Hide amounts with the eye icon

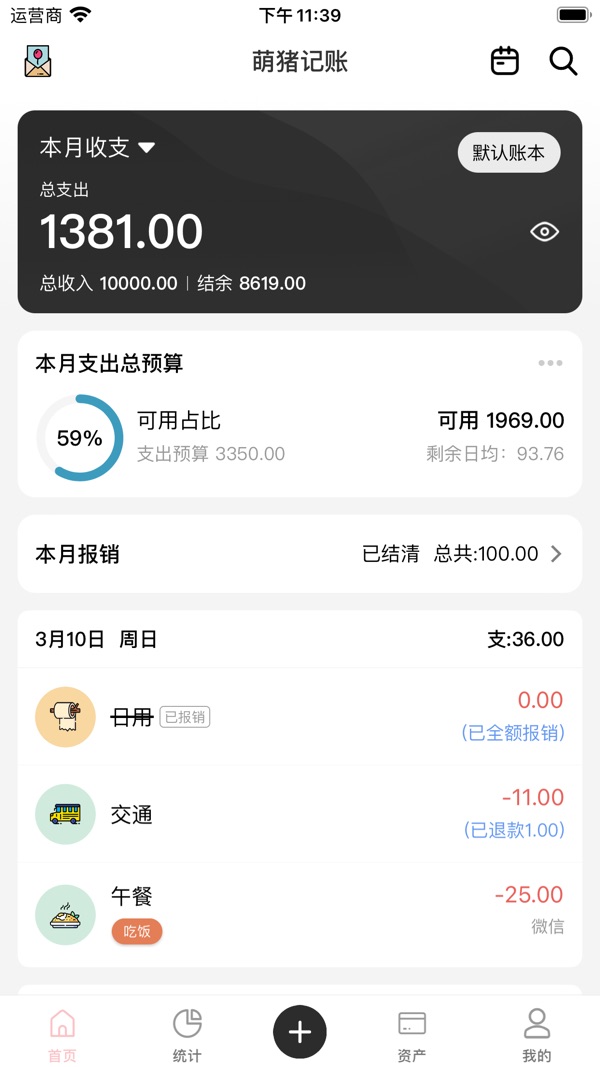coord(544,232)
